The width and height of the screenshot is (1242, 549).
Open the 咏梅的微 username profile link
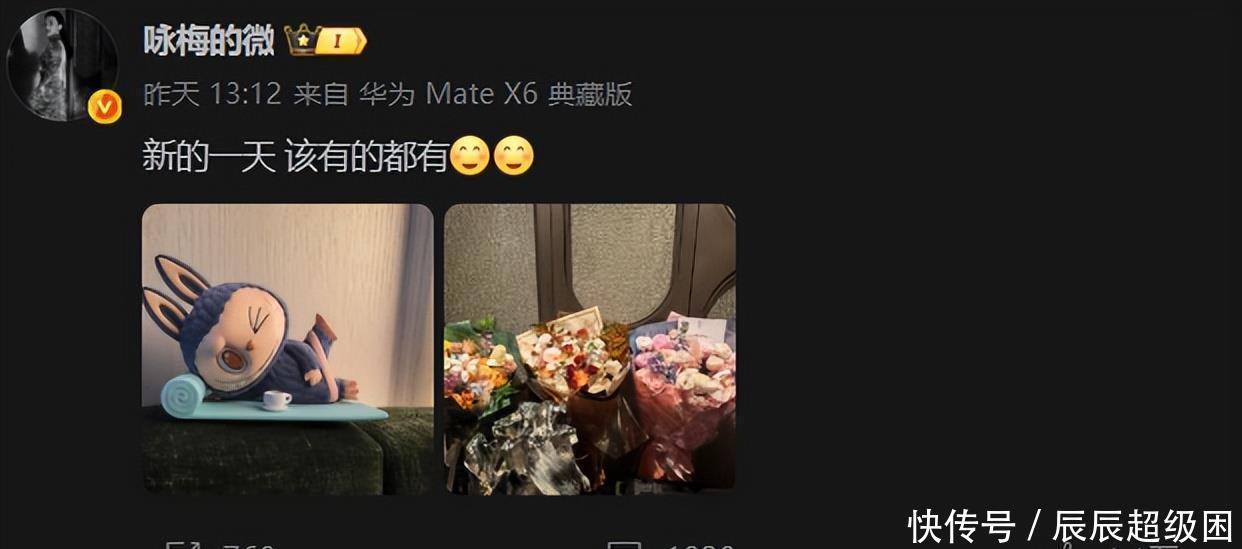click(209, 39)
